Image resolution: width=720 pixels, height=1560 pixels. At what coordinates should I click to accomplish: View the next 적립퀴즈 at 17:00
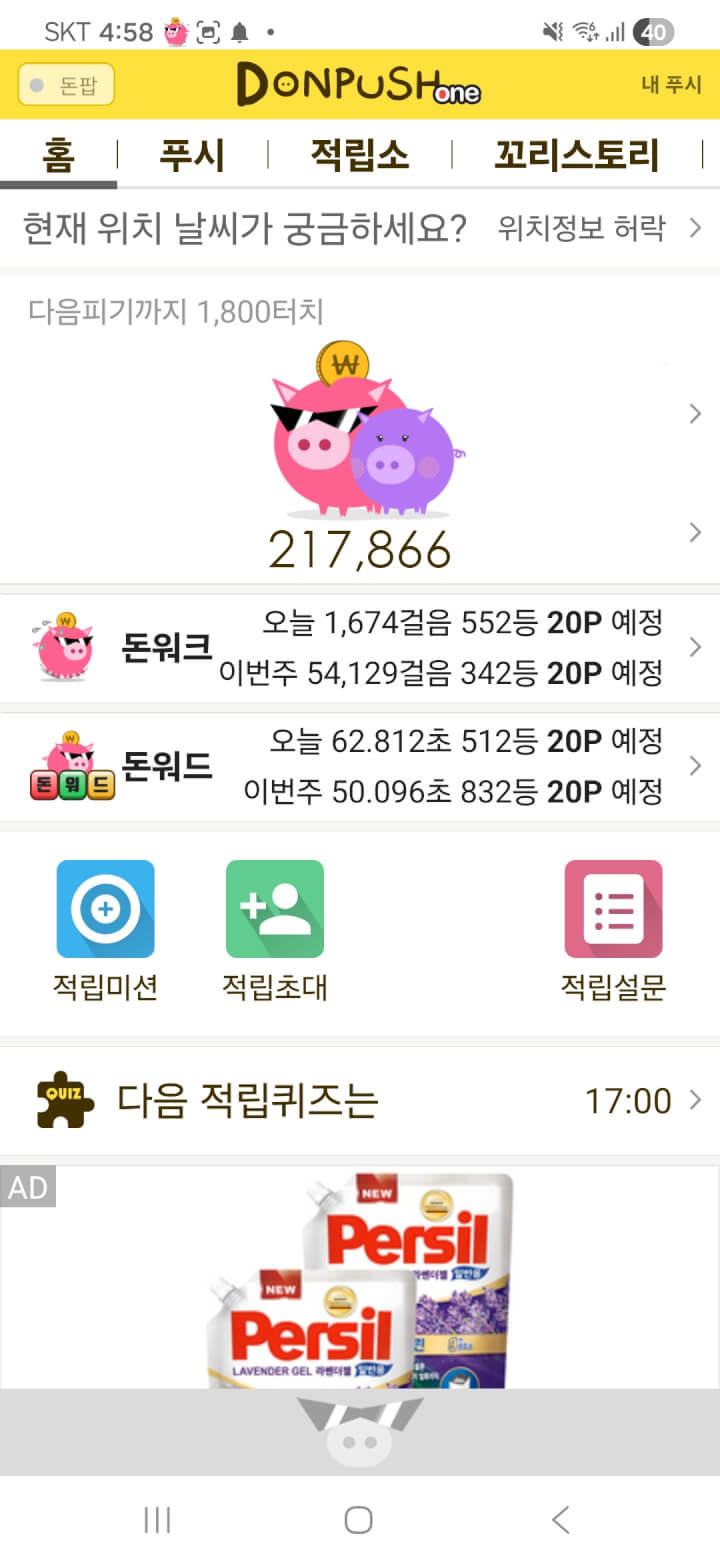tap(360, 1101)
